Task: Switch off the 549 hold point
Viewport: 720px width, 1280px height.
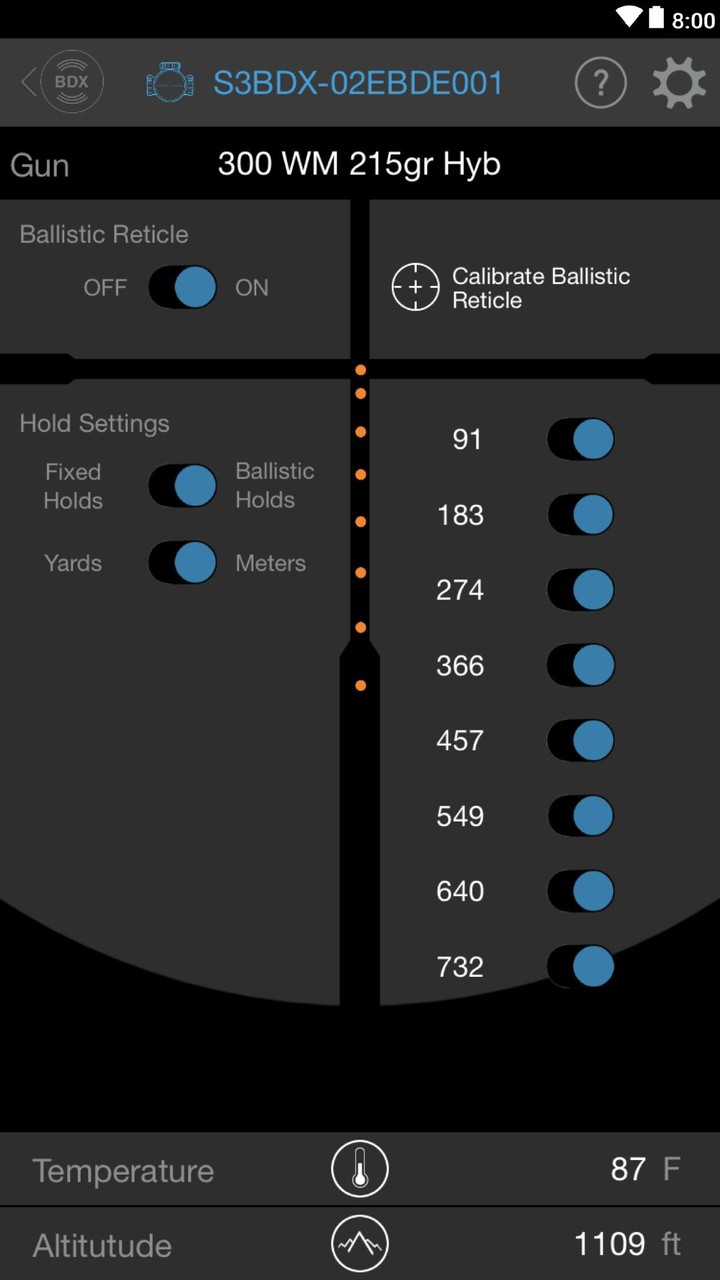Action: 581,816
